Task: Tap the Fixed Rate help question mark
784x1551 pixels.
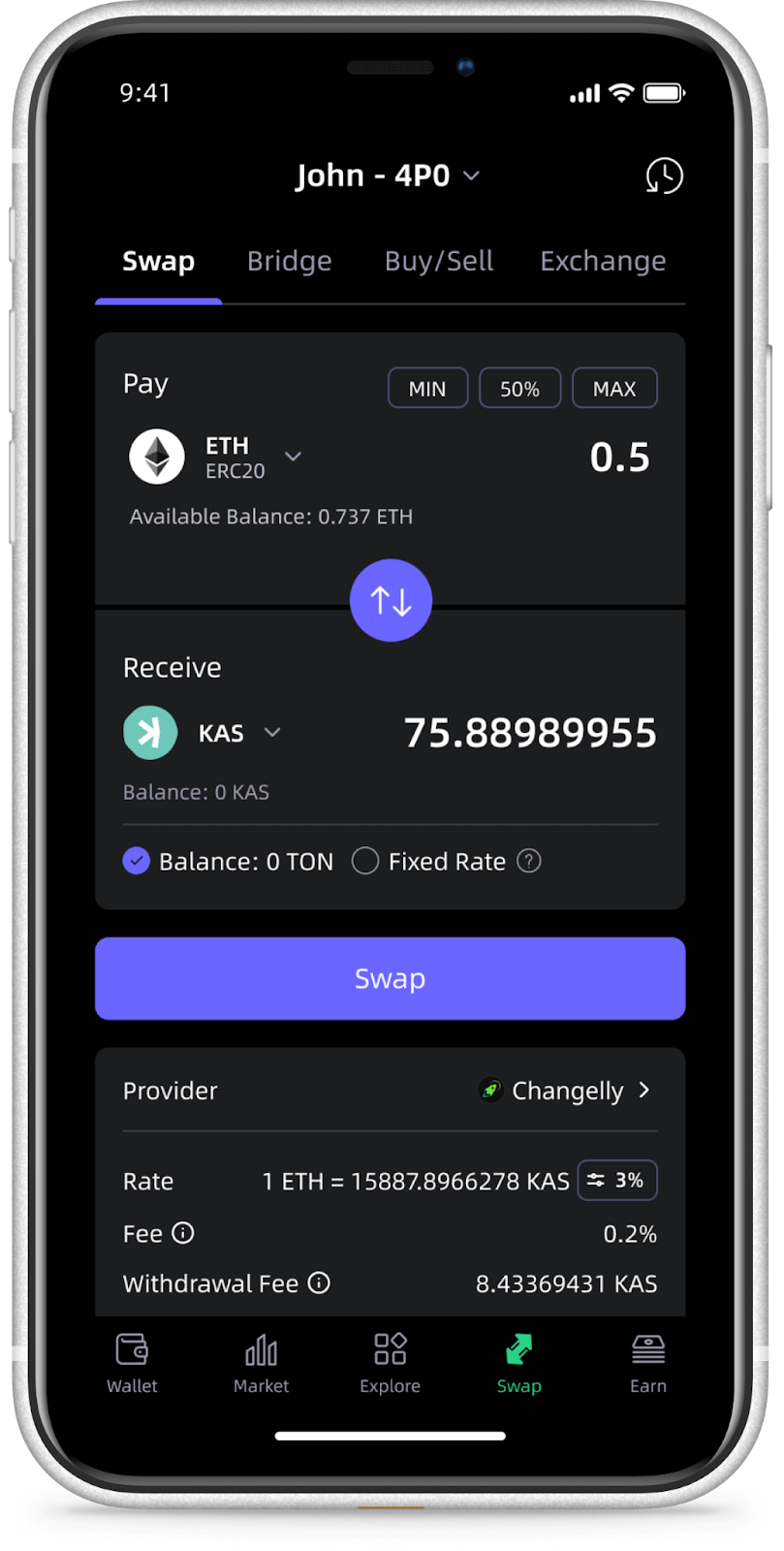Action: coord(528,861)
